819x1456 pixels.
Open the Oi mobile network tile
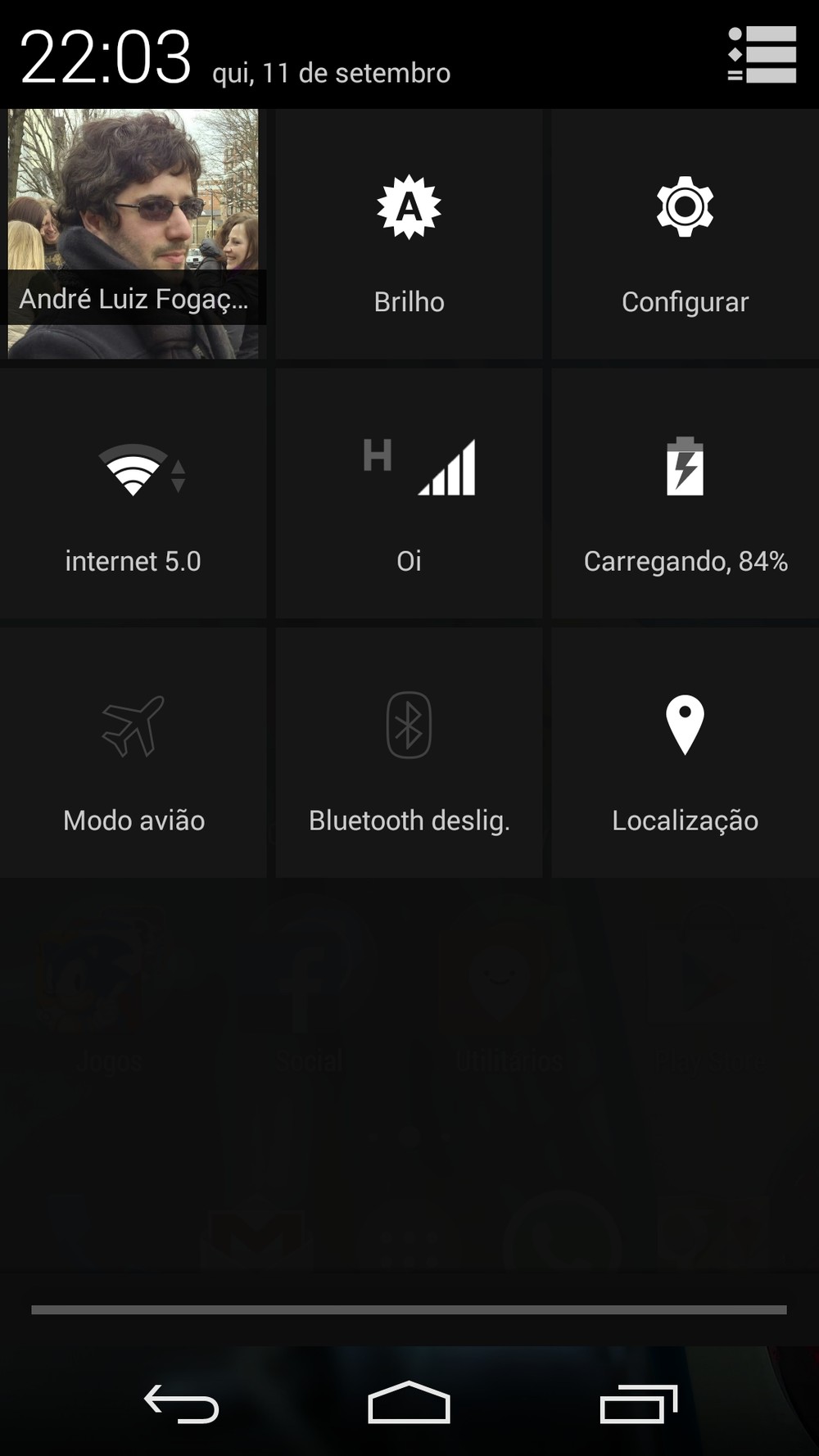pos(409,494)
